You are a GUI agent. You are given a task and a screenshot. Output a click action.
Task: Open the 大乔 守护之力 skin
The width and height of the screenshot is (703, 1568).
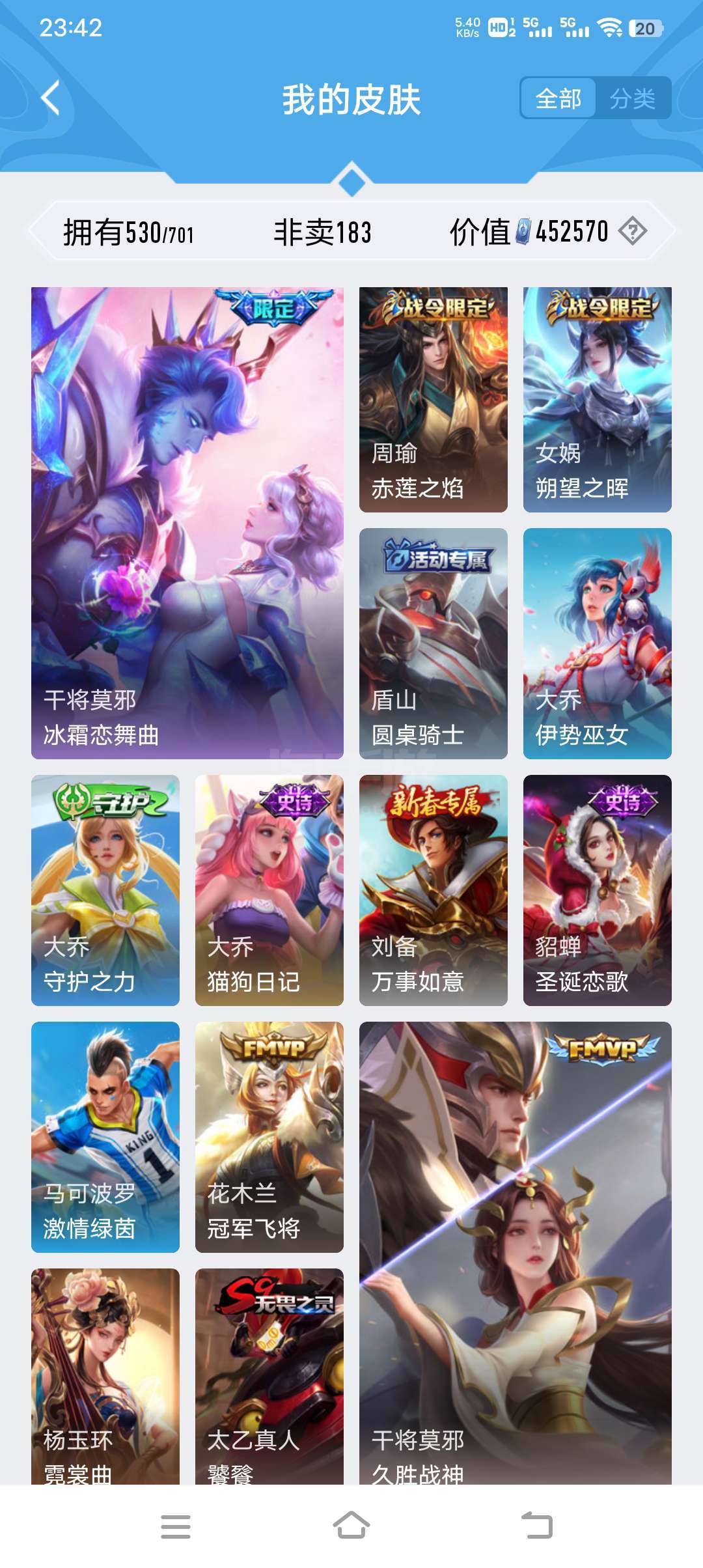pos(105,890)
